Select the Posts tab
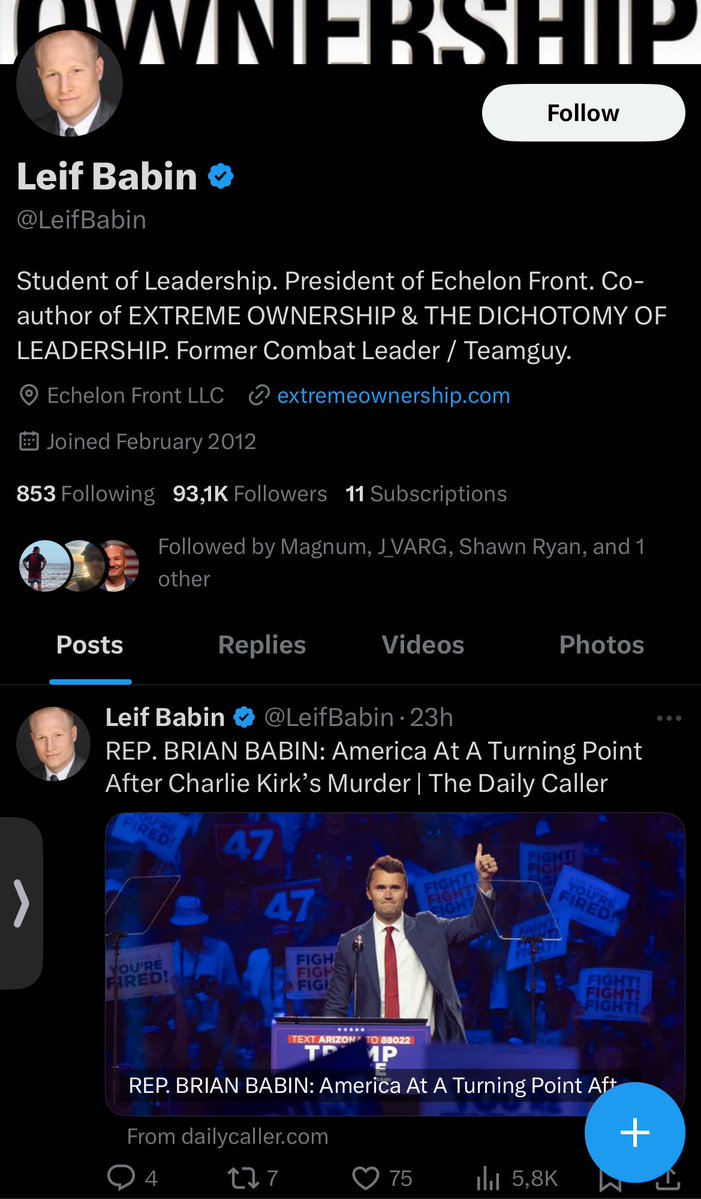 (90, 645)
